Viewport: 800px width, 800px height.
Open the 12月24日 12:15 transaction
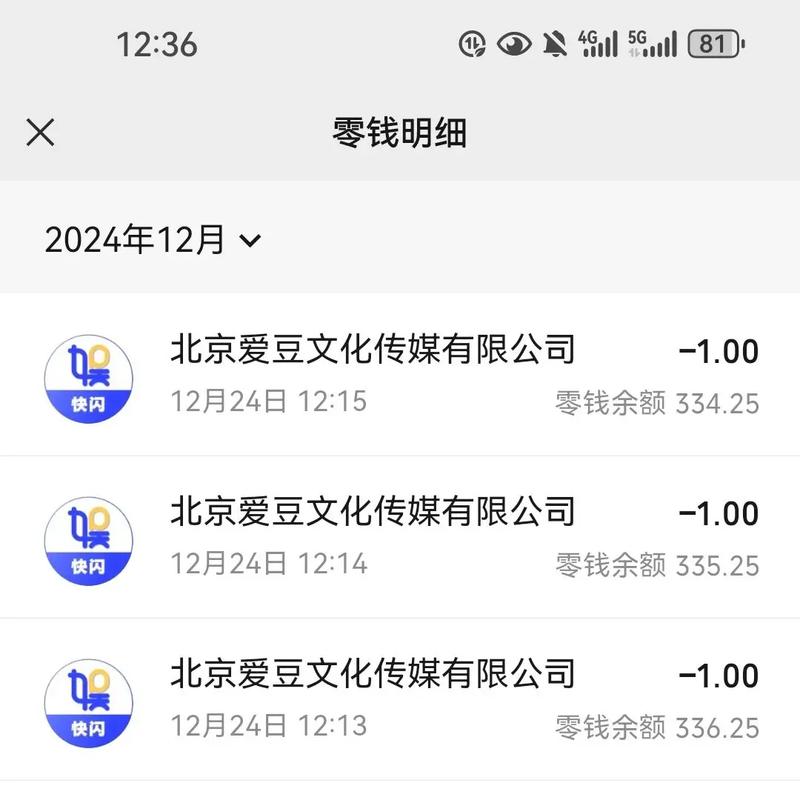pos(400,375)
